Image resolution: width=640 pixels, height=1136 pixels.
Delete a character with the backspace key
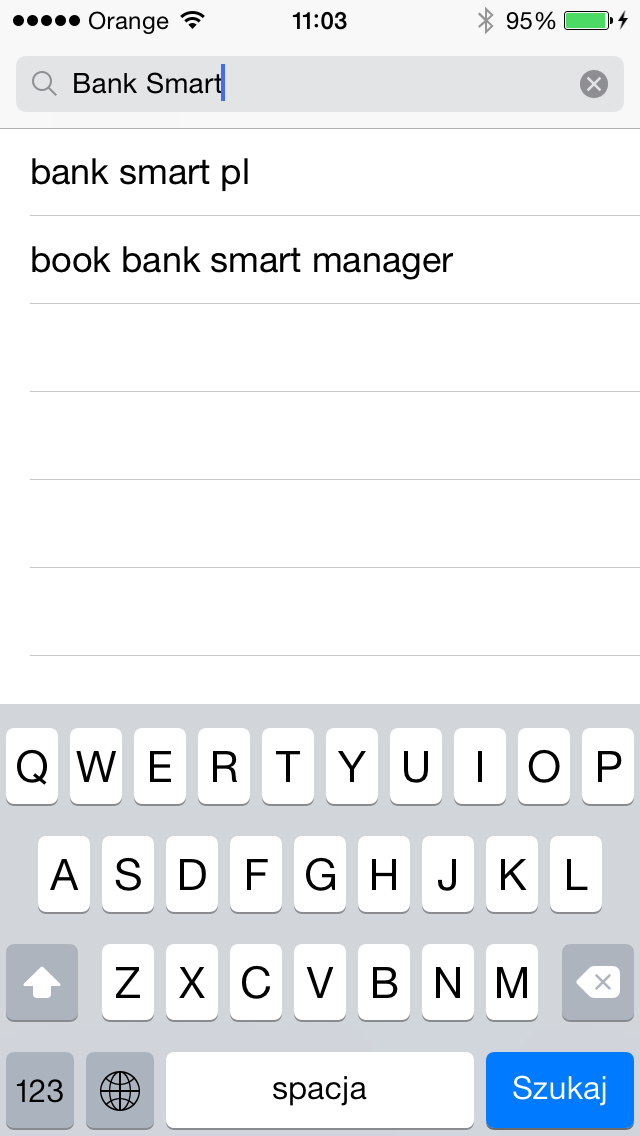[x=598, y=982]
